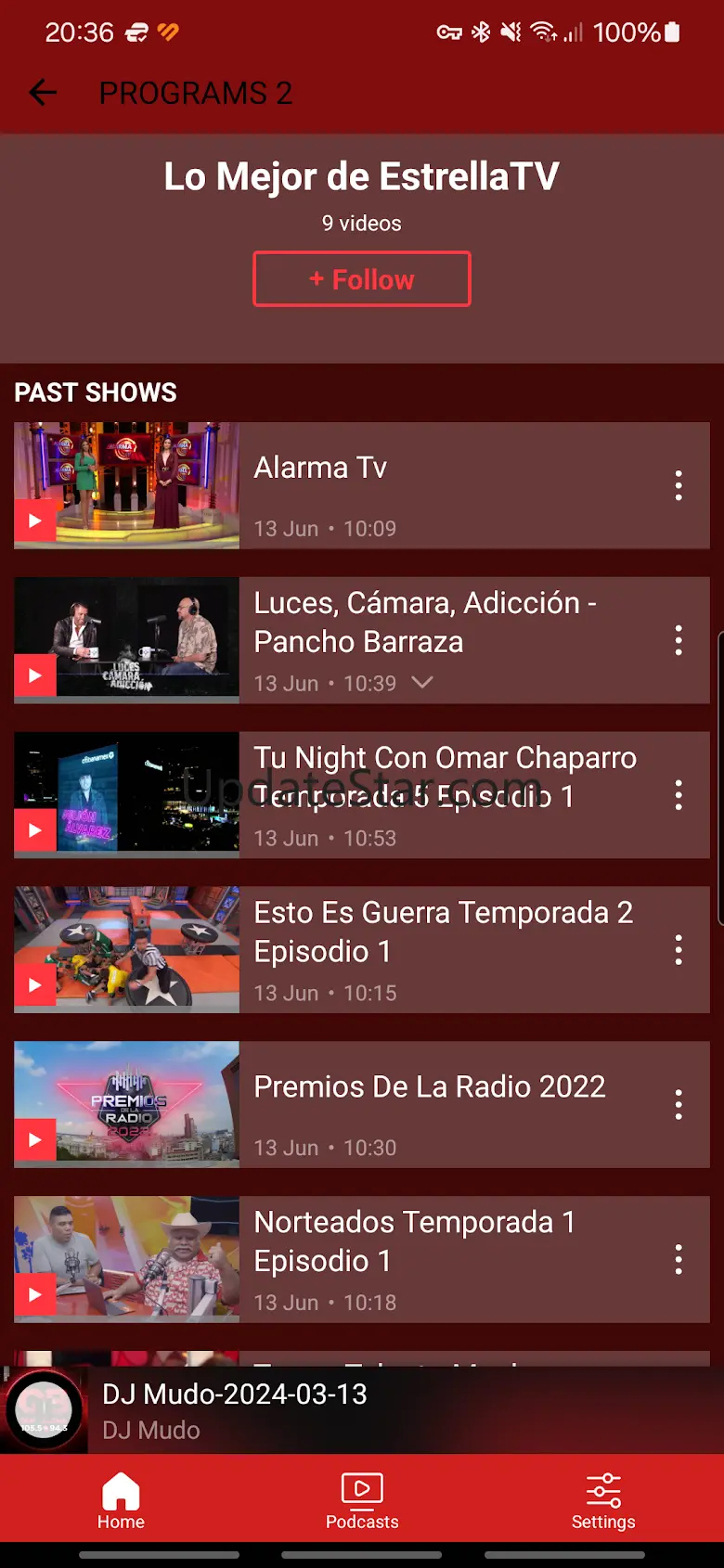Open more options for Norteados

(x=679, y=1259)
